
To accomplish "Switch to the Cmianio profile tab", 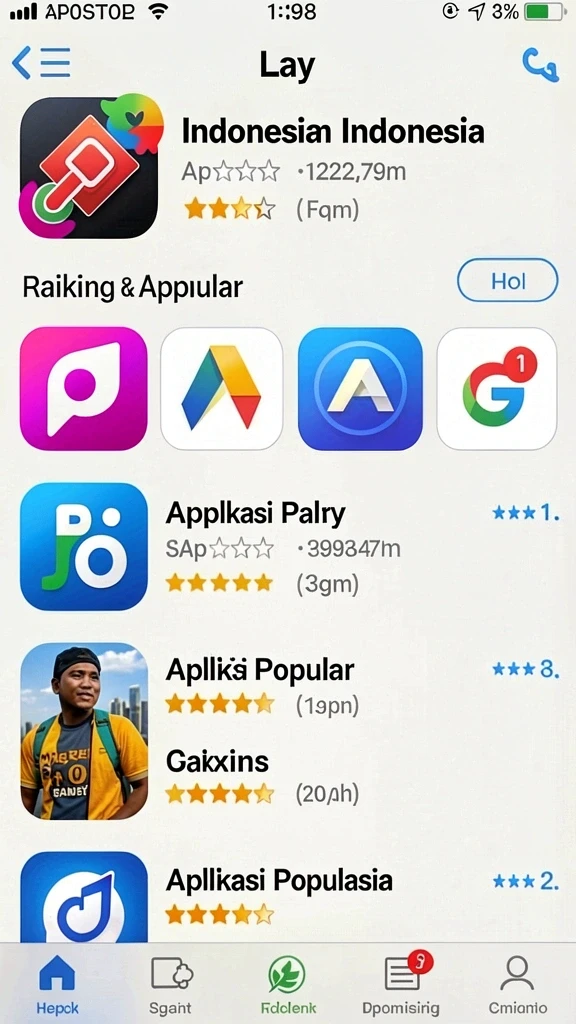I will coord(517,985).
